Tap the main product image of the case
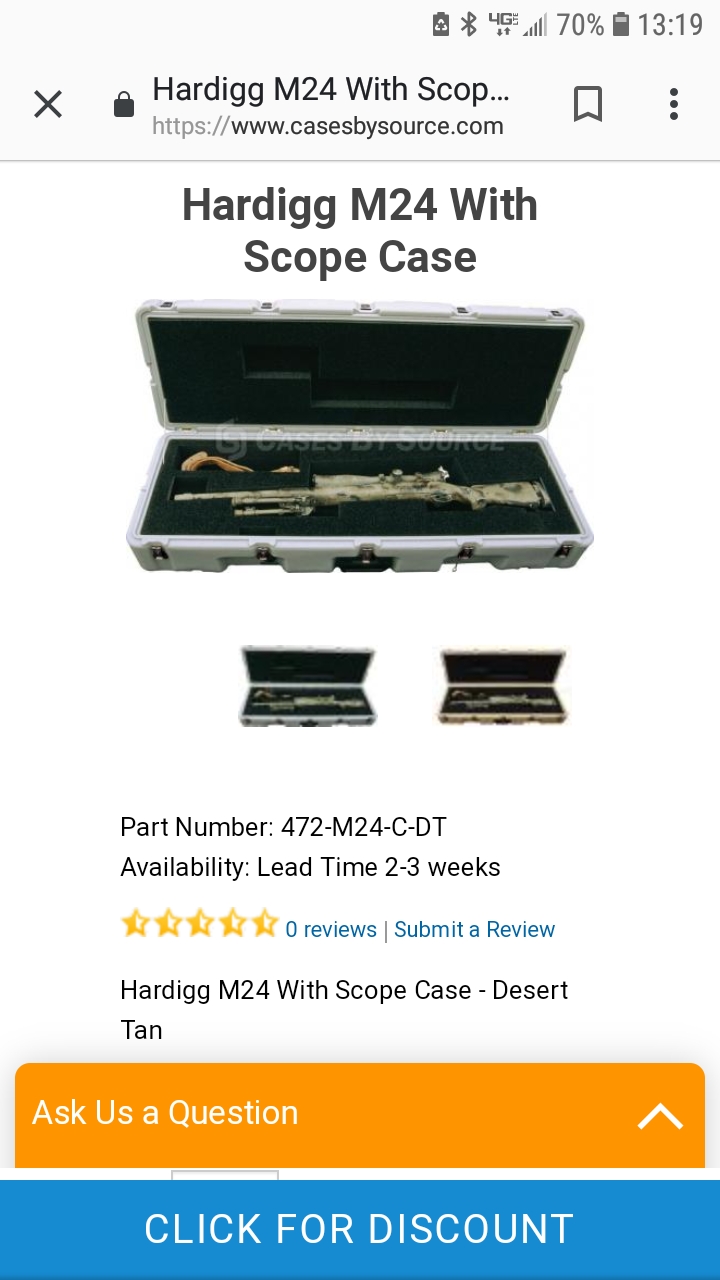Image resolution: width=720 pixels, height=1280 pixels. 360,436
